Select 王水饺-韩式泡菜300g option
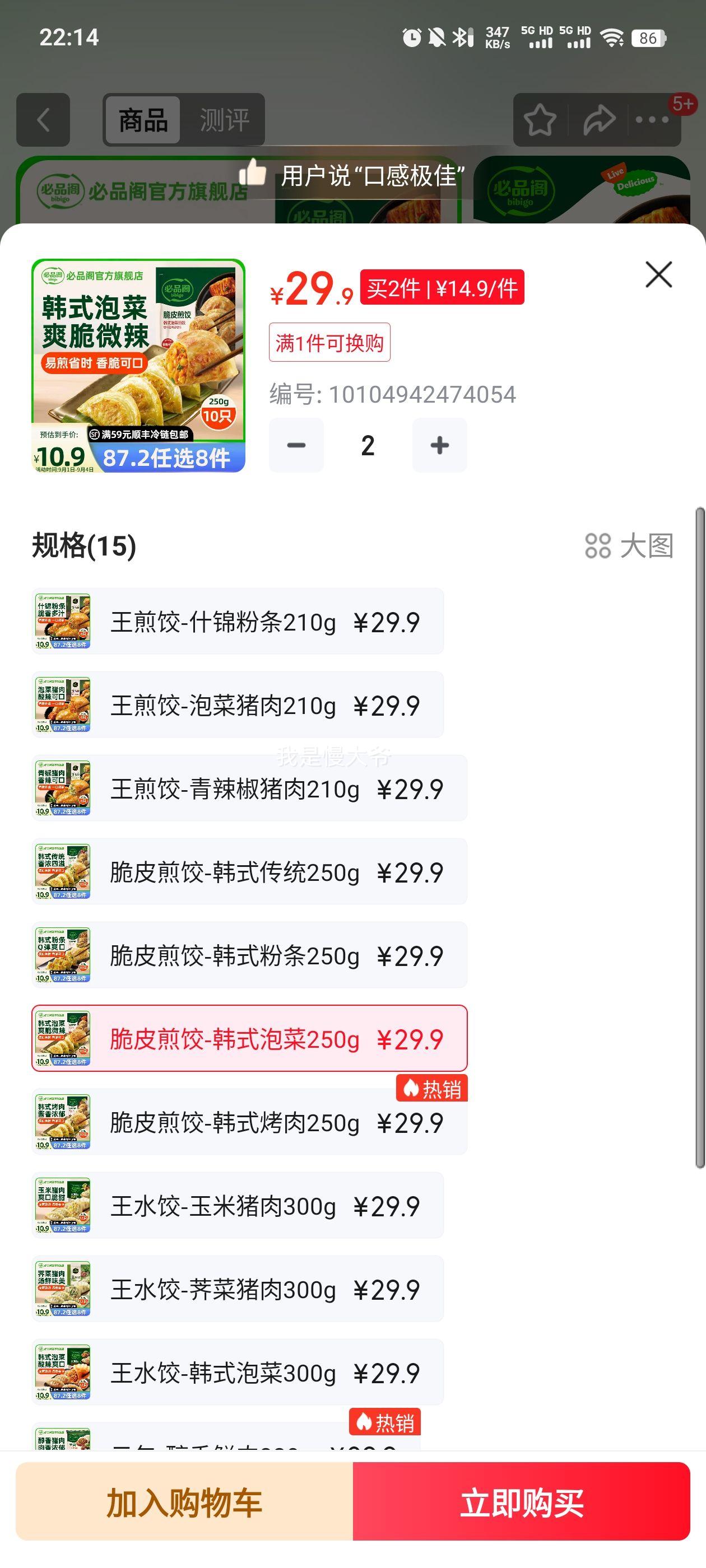Viewport: 706px width, 1568px height. 238,1372
